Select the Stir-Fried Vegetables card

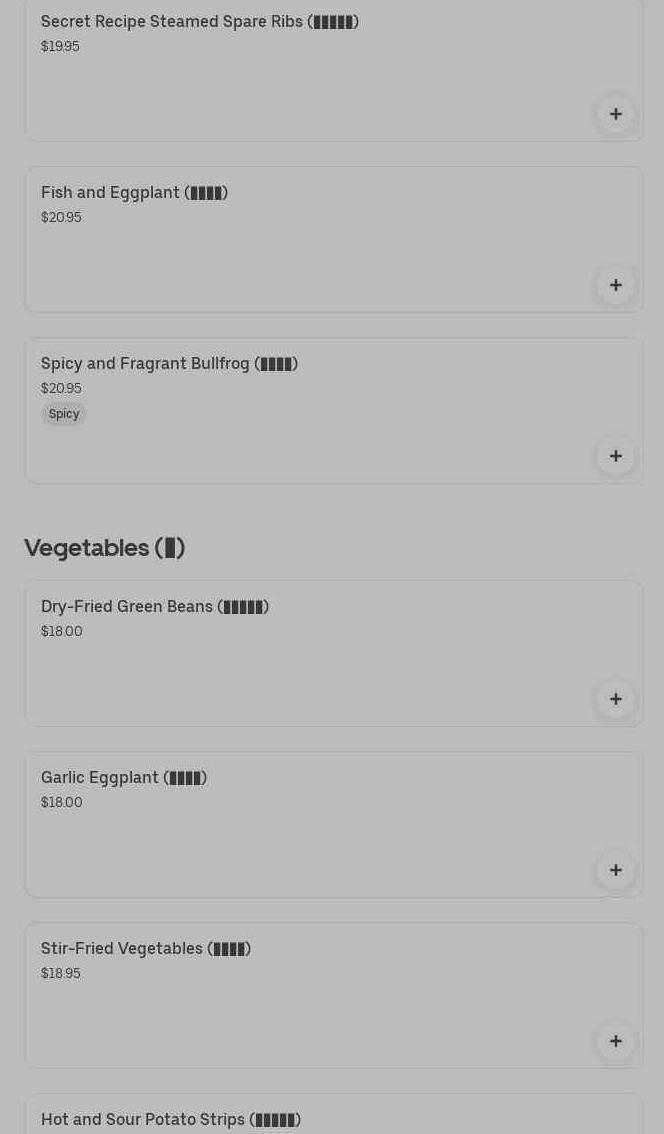pos(300,996)
